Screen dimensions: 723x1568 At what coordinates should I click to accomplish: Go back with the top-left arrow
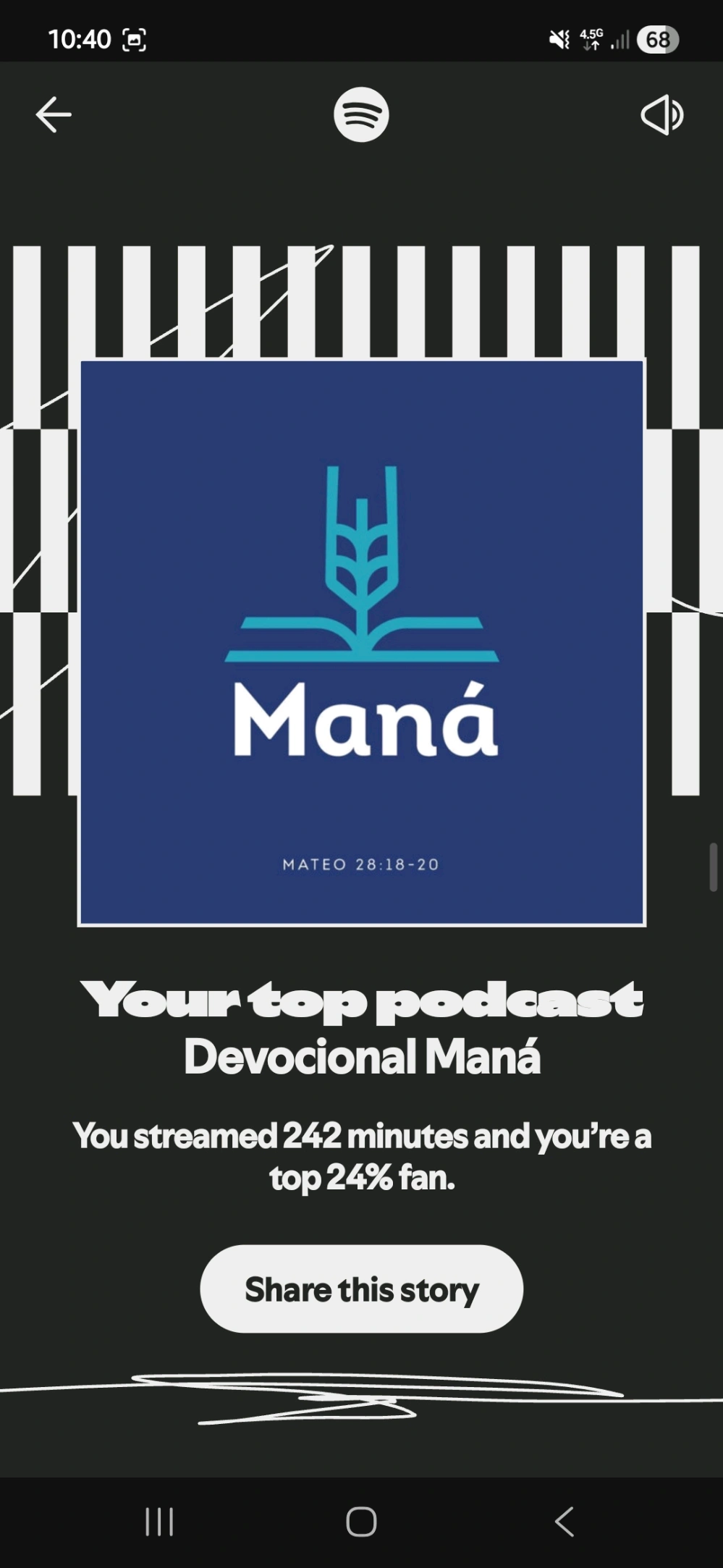click(x=54, y=115)
